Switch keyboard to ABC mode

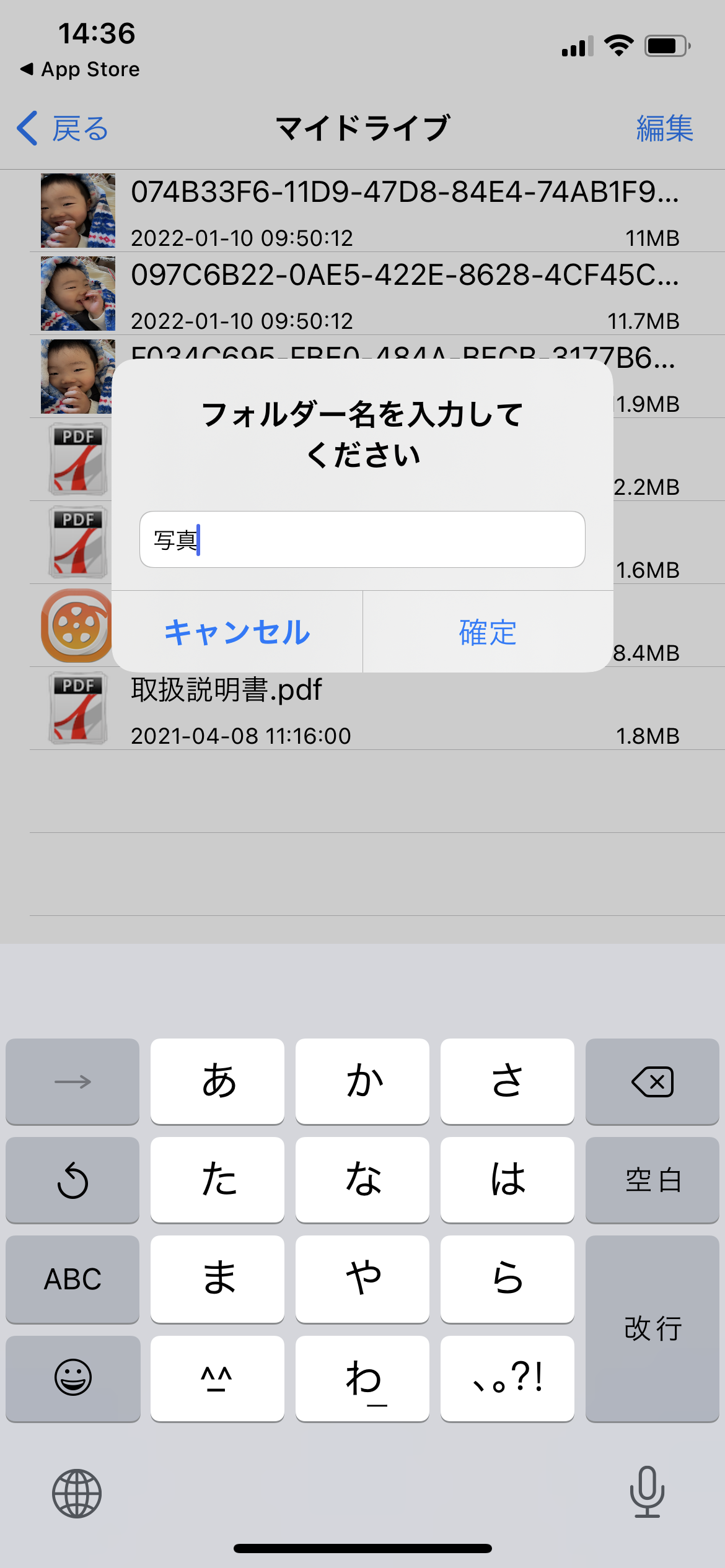tap(72, 1278)
